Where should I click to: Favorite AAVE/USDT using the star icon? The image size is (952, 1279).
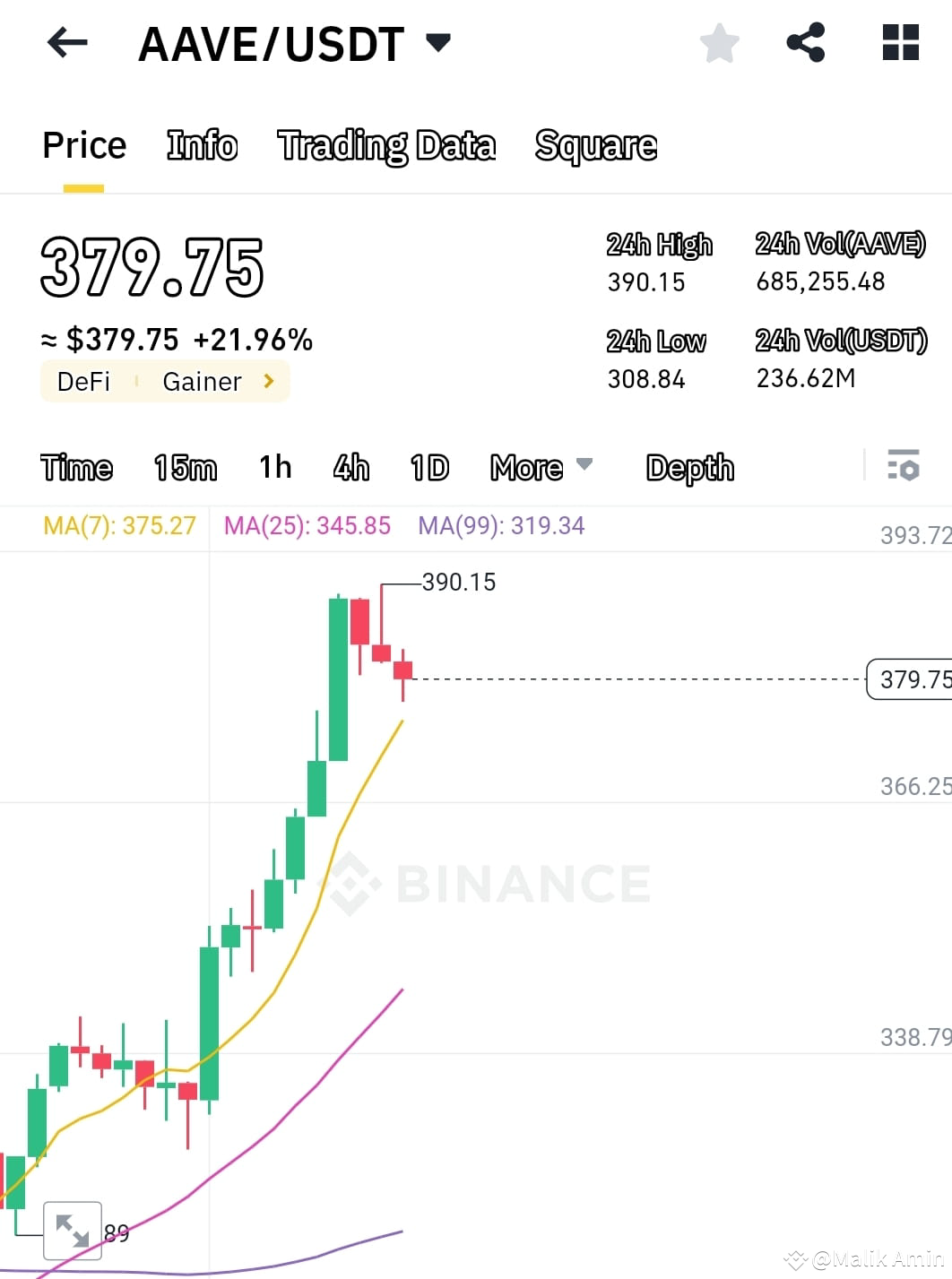point(719,42)
